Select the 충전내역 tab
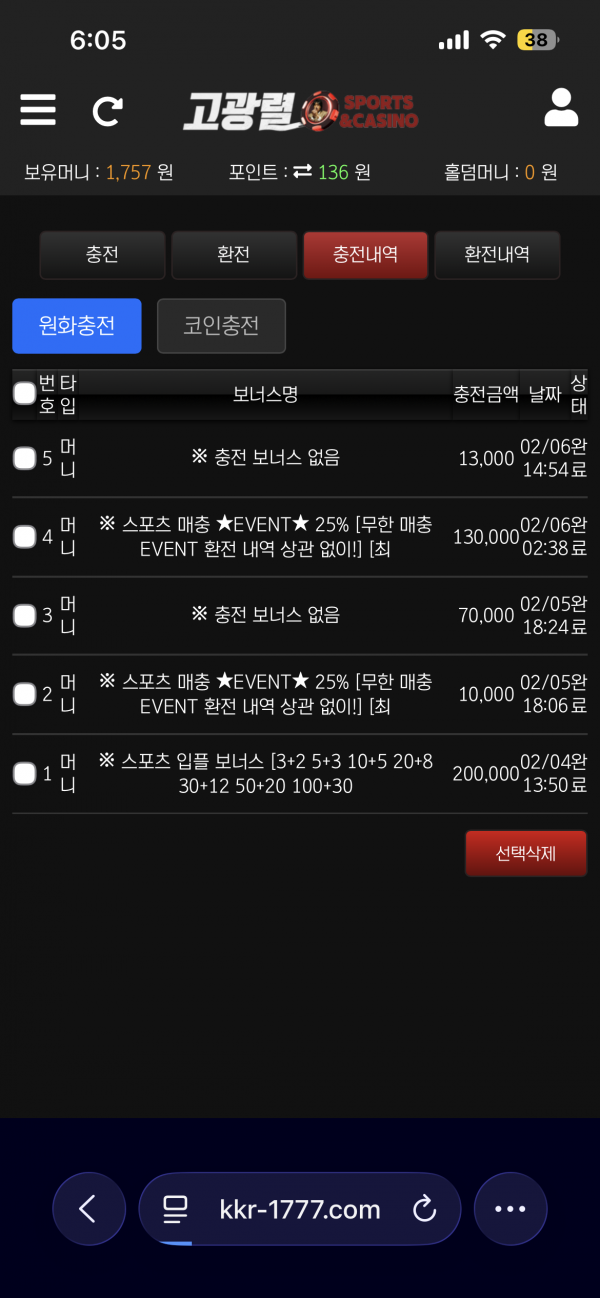Screen dimensions: 600x1298 point(365,255)
